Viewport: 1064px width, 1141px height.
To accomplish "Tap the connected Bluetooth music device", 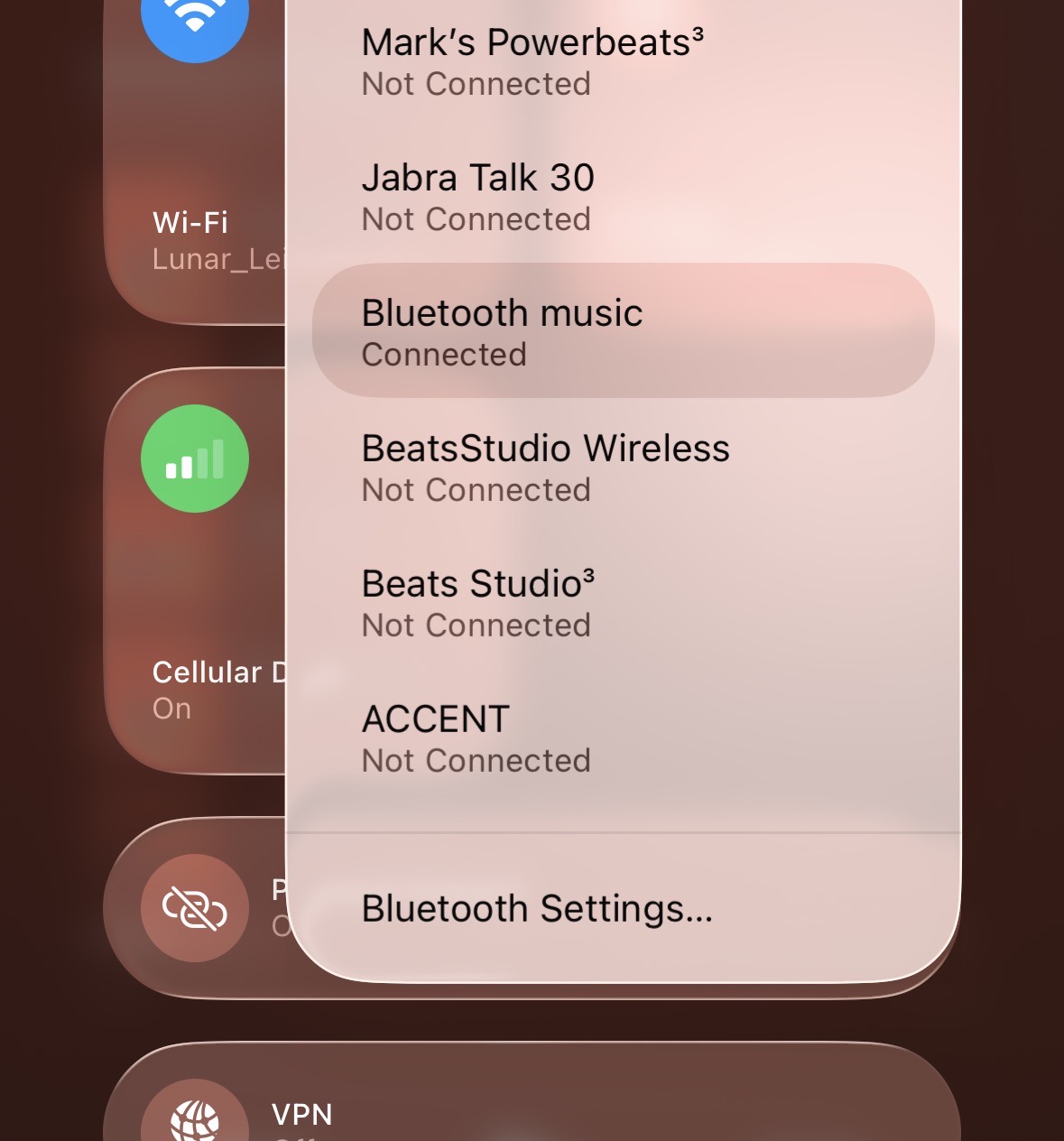I will [x=623, y=331].
